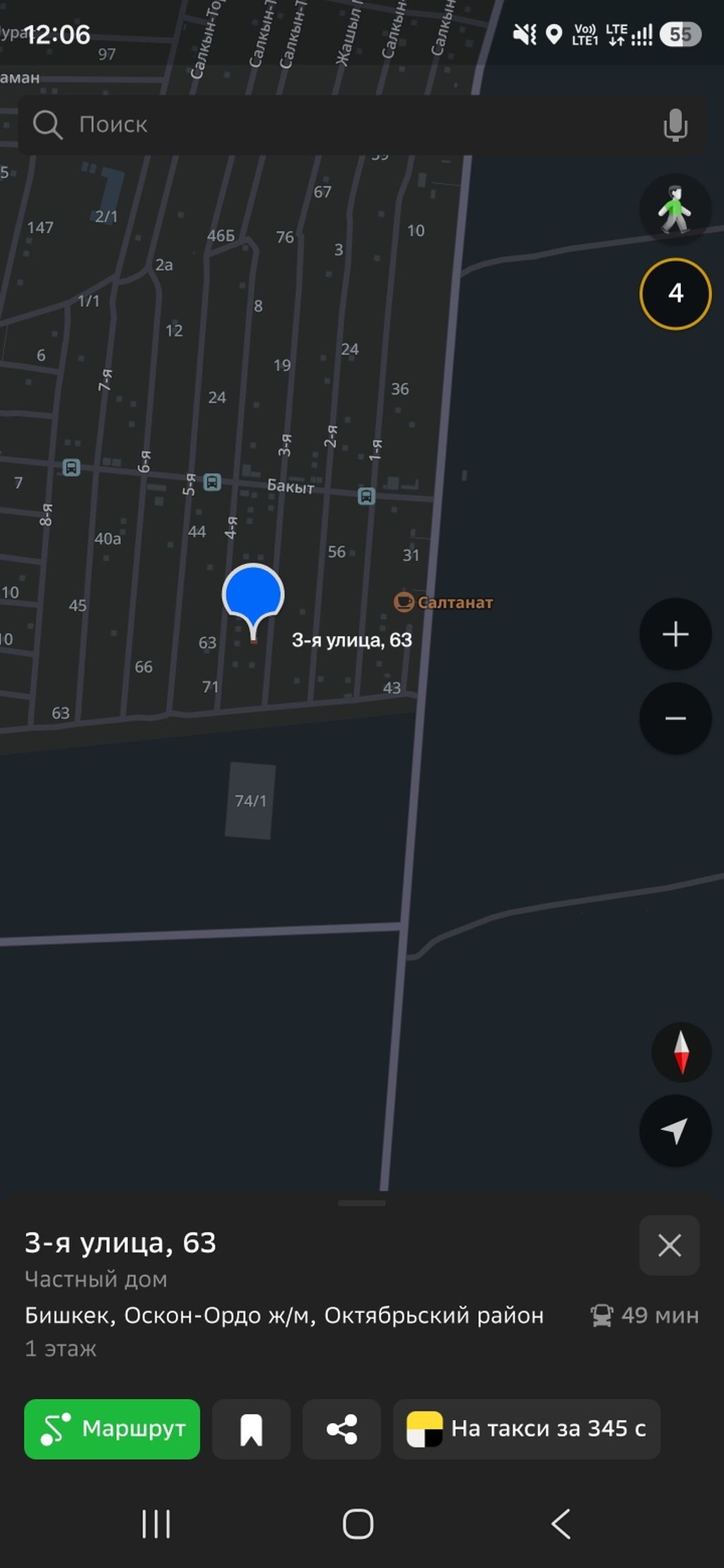Screen dimensions: 724x1568
Task: Zoom in on the map
Action: pos(675,634)
